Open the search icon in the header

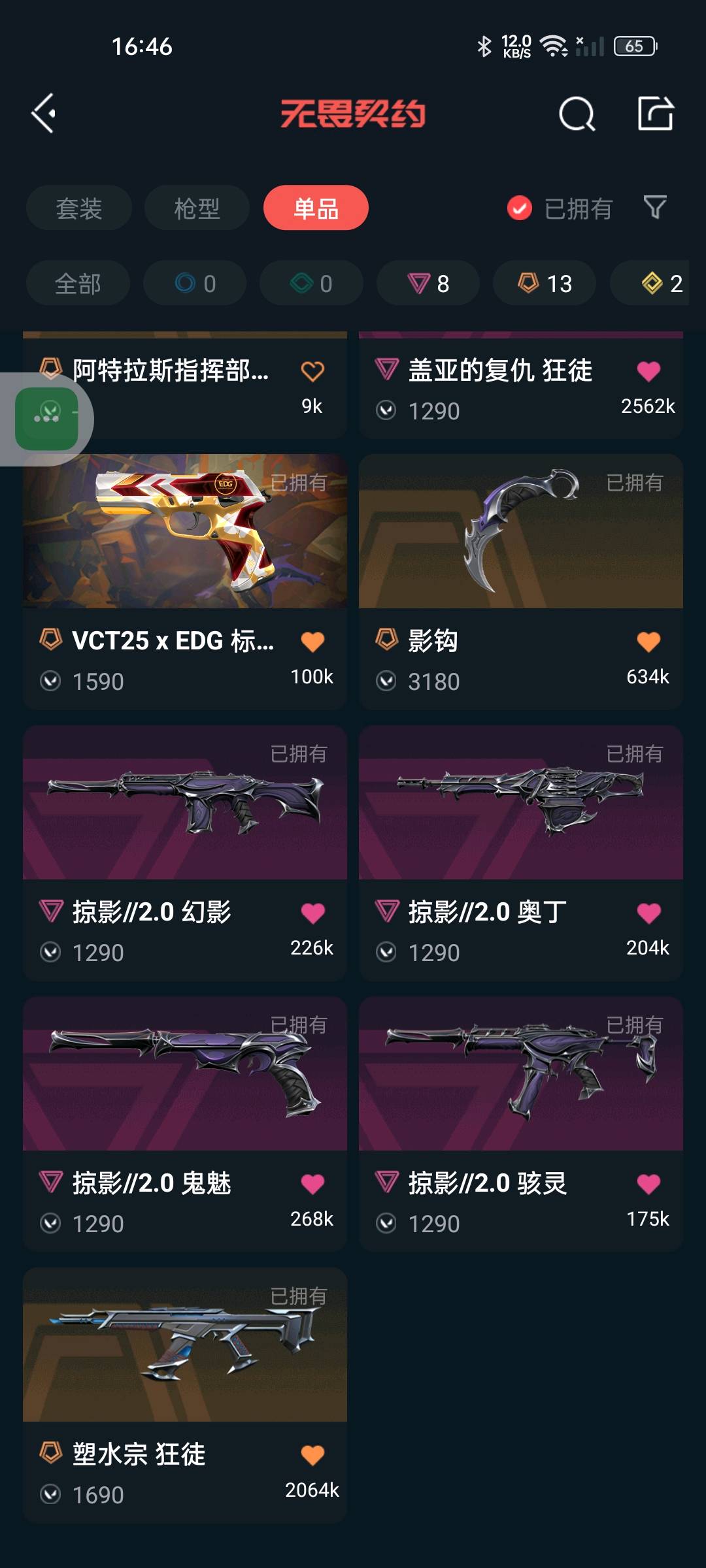(x=577, y=114)
